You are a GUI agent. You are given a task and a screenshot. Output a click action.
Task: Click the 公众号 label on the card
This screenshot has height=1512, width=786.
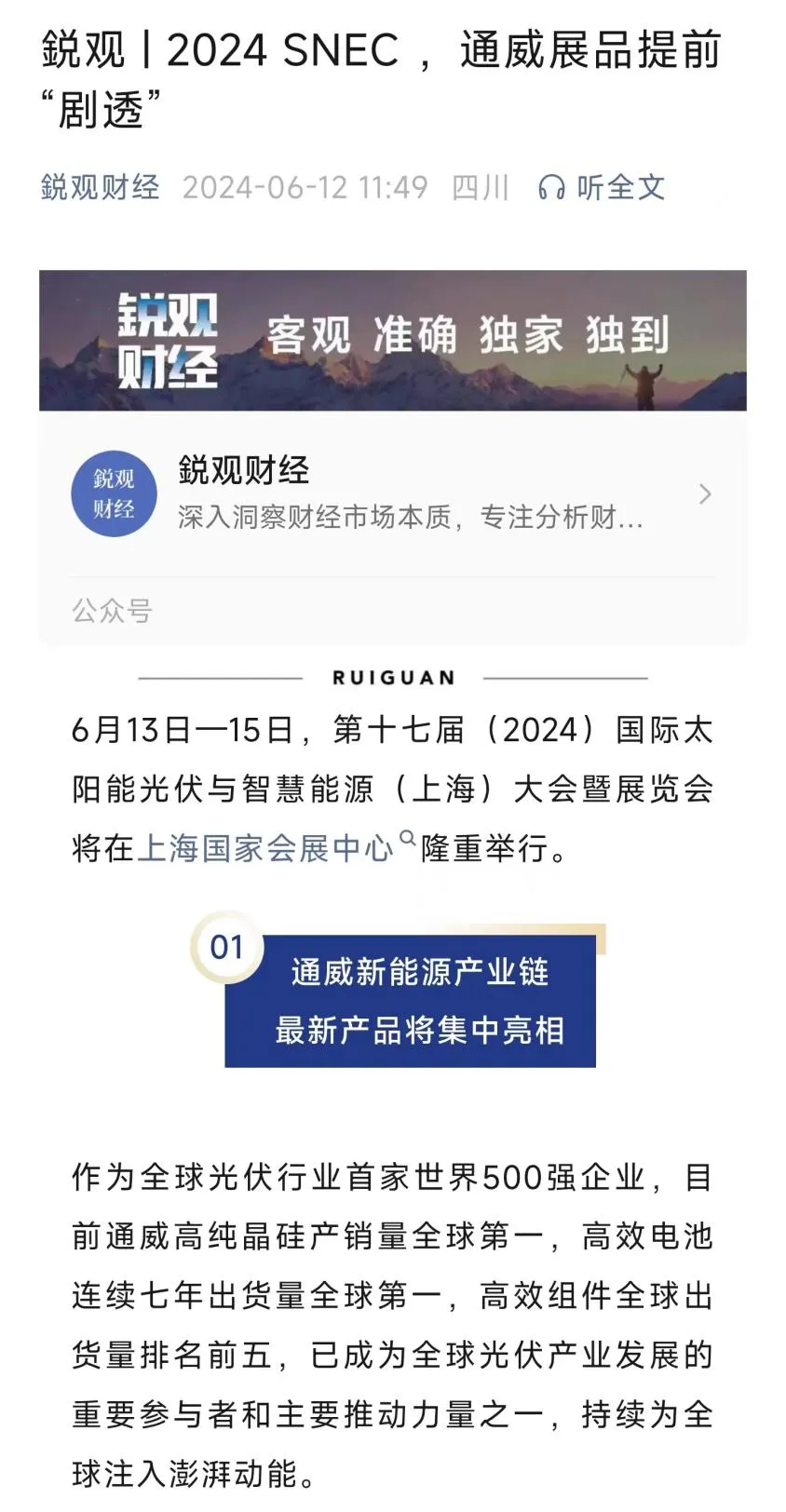pos(112,611)
